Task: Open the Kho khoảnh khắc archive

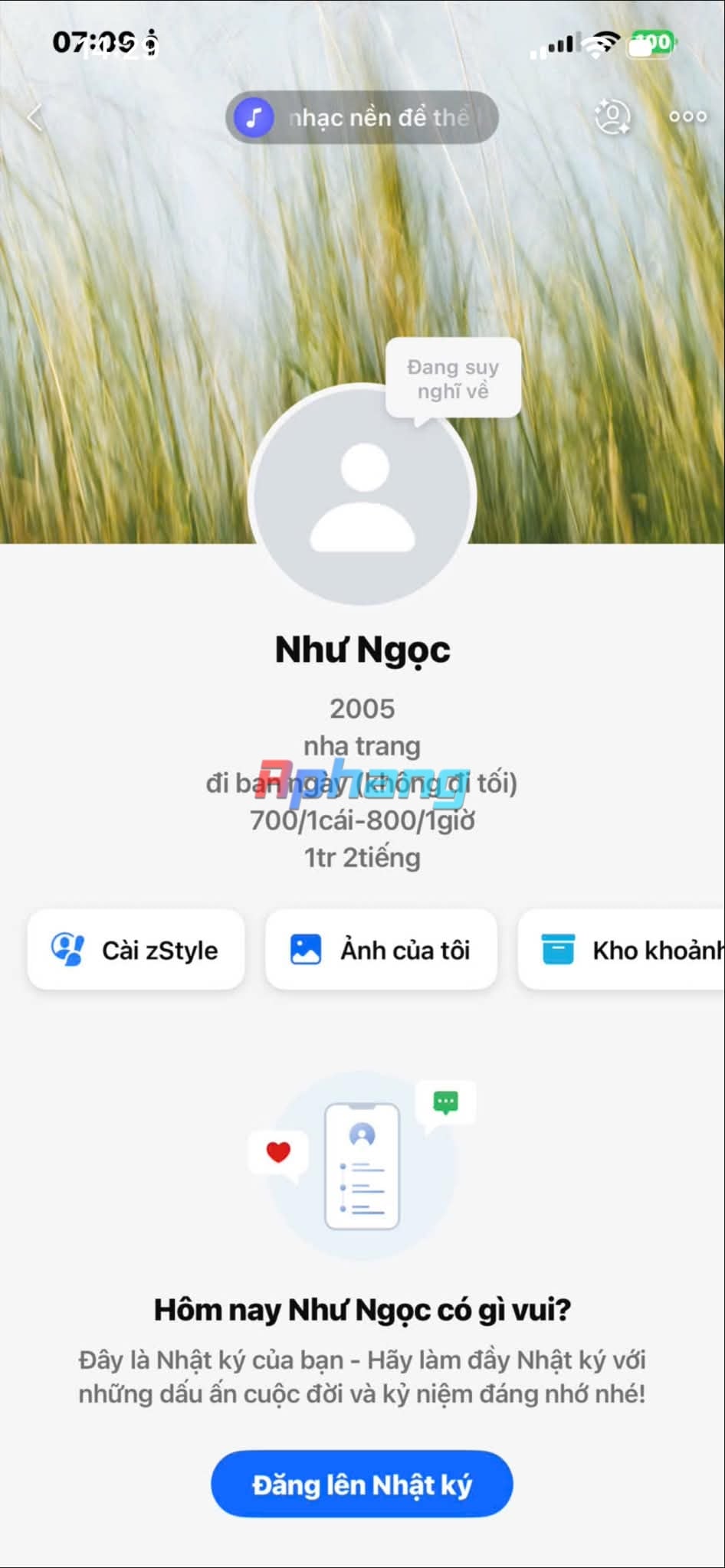Action: pos(622,950)
